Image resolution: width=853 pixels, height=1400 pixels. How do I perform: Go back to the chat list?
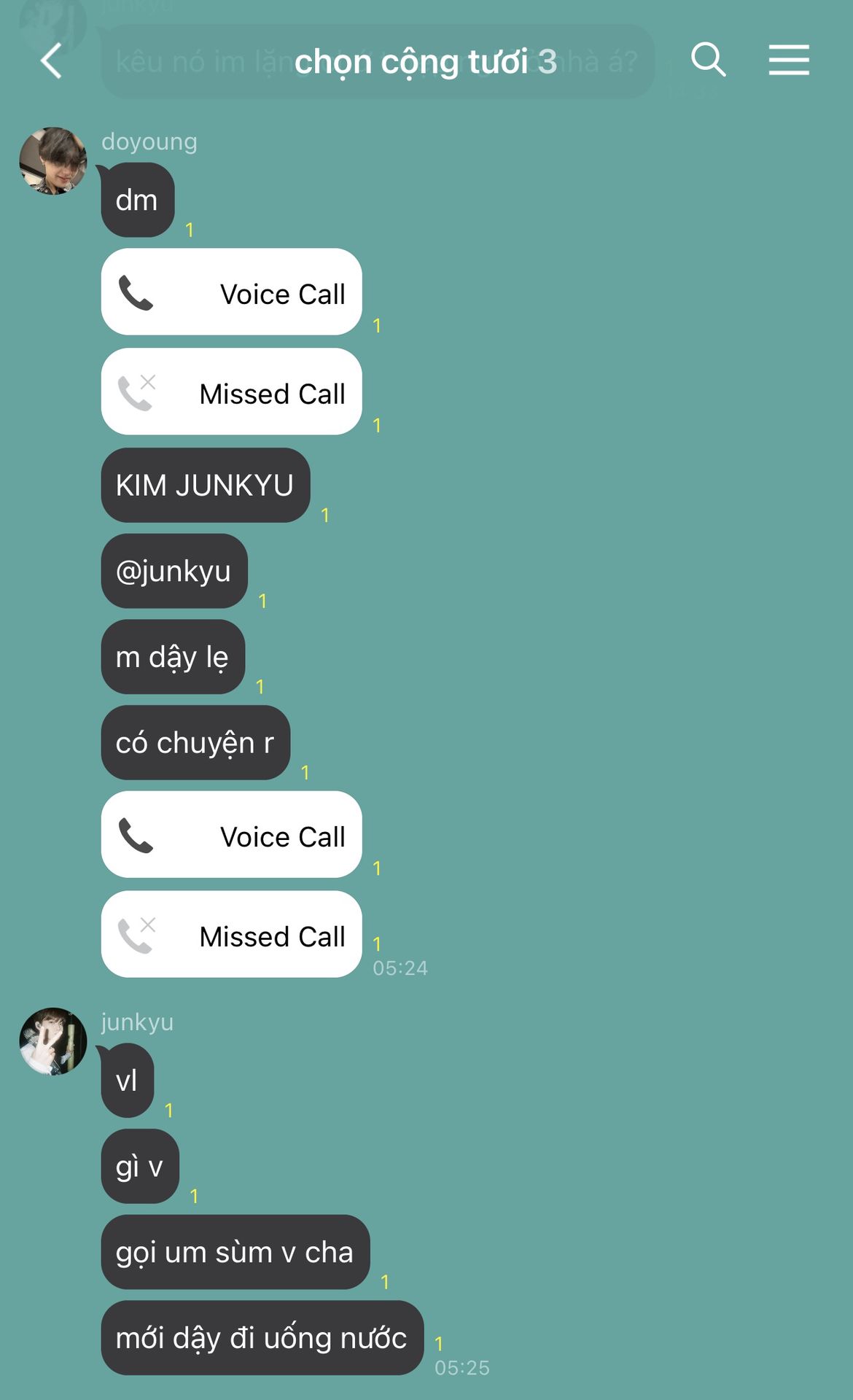51,61
